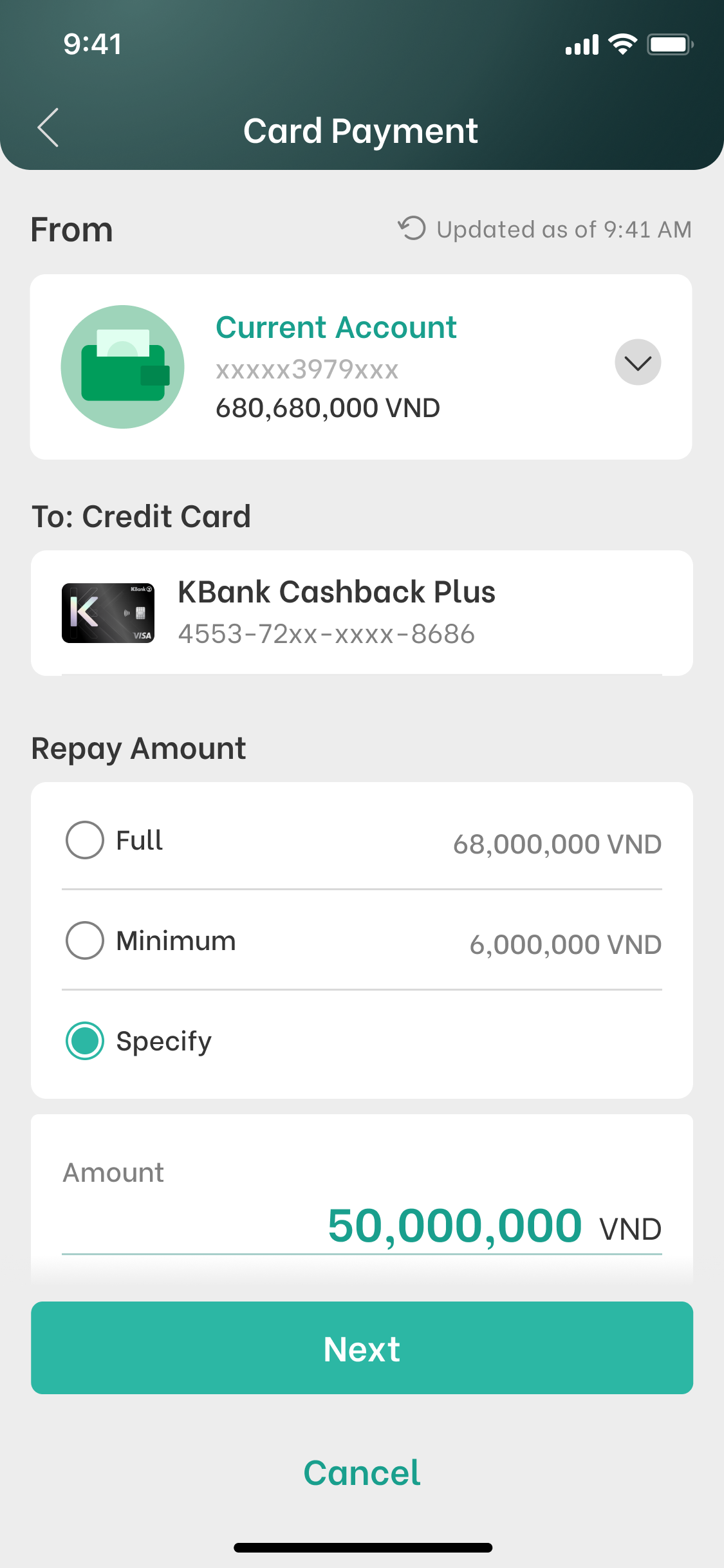Go back from Card Payment
This screenshot has width=724, height=1568.
pyautogui.click(x=48, y=127)
